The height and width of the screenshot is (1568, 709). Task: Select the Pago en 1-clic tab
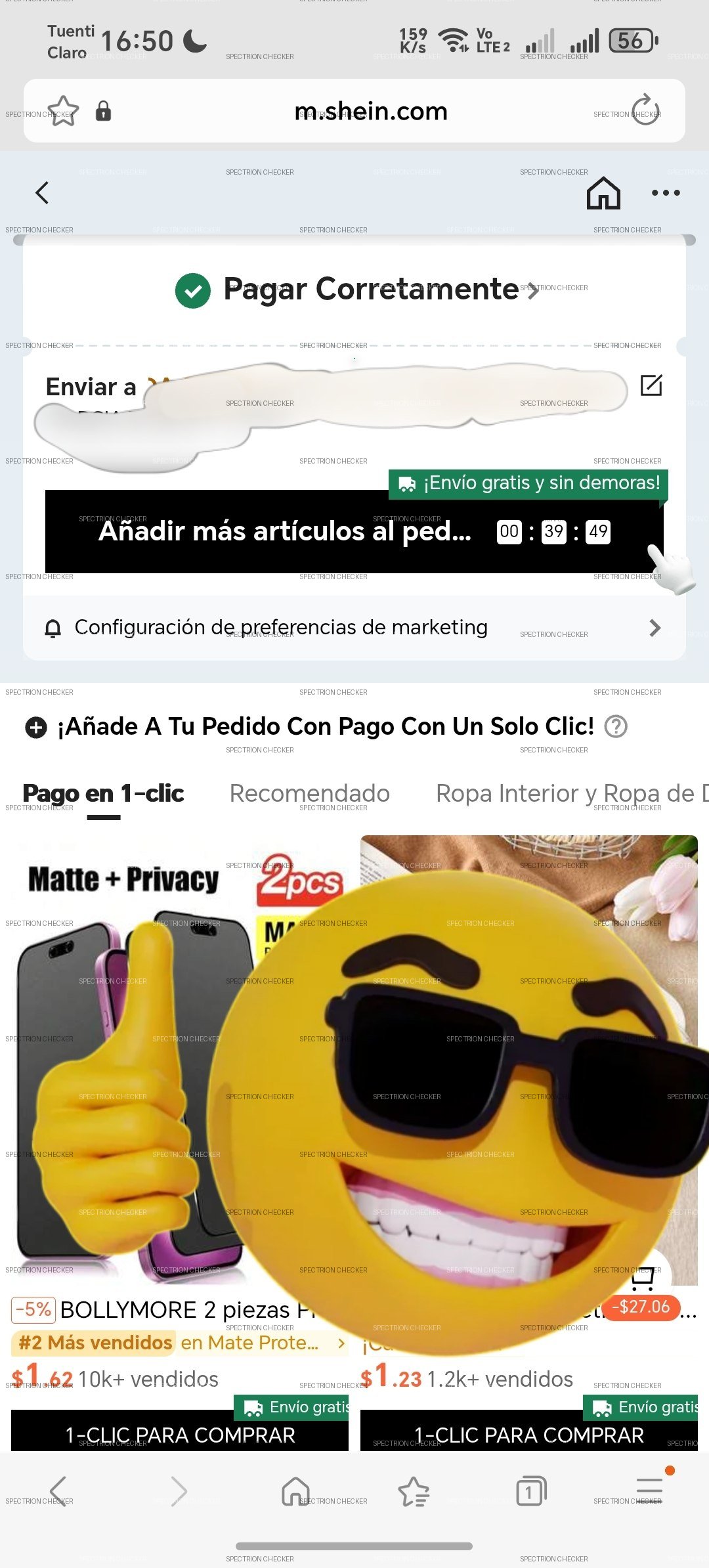(x=103, y=794)
